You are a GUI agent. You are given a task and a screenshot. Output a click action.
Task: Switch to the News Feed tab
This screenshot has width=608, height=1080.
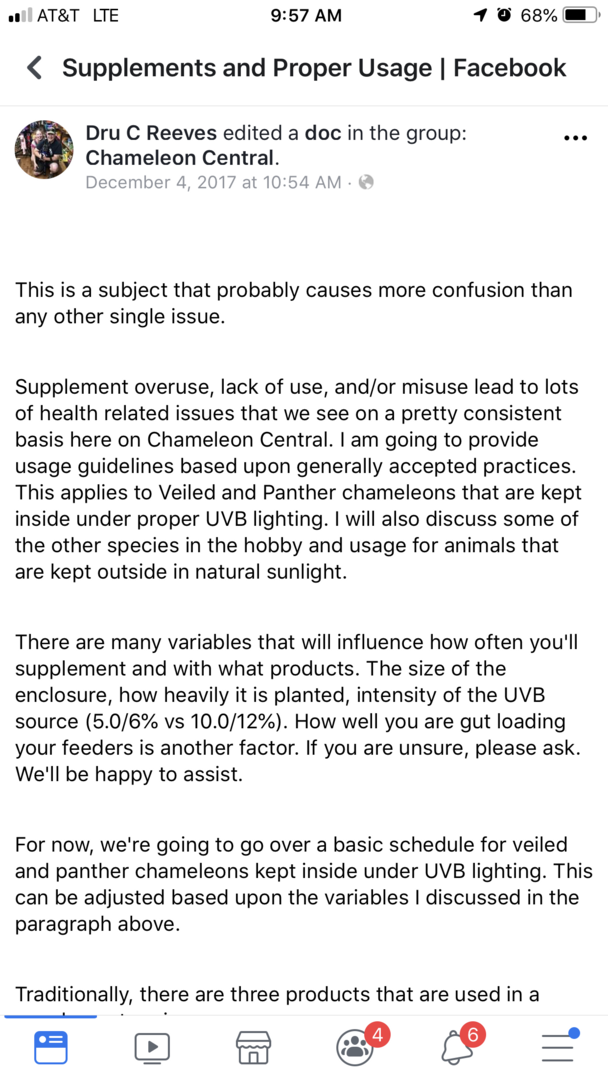tap(51, 1047)
